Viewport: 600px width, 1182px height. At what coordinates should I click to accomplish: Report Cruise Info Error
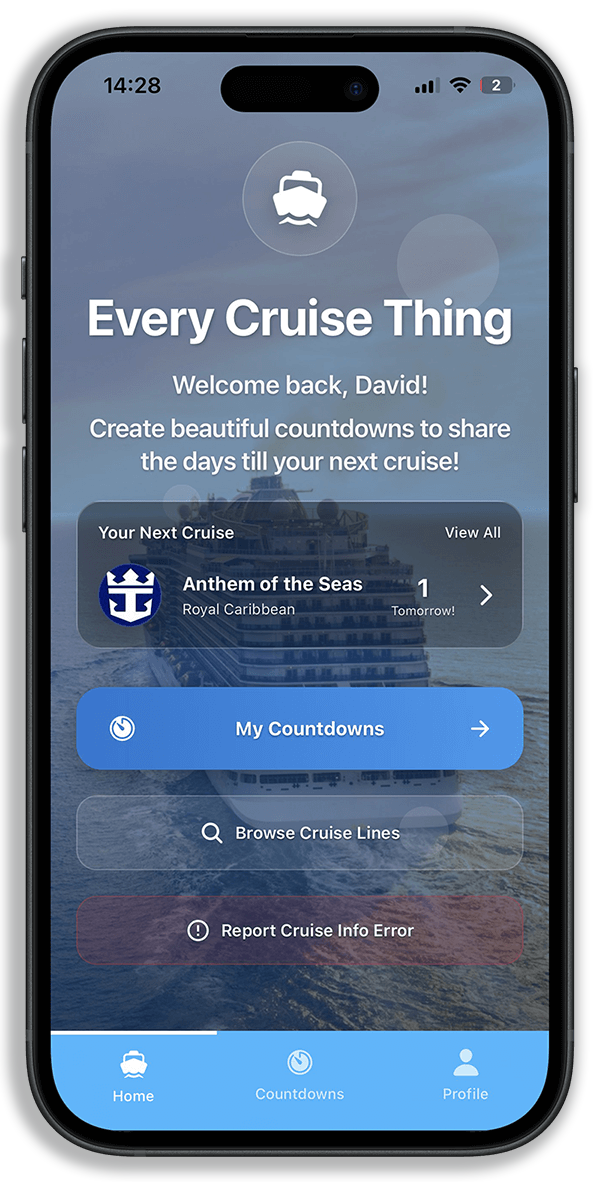pos(300,930)
